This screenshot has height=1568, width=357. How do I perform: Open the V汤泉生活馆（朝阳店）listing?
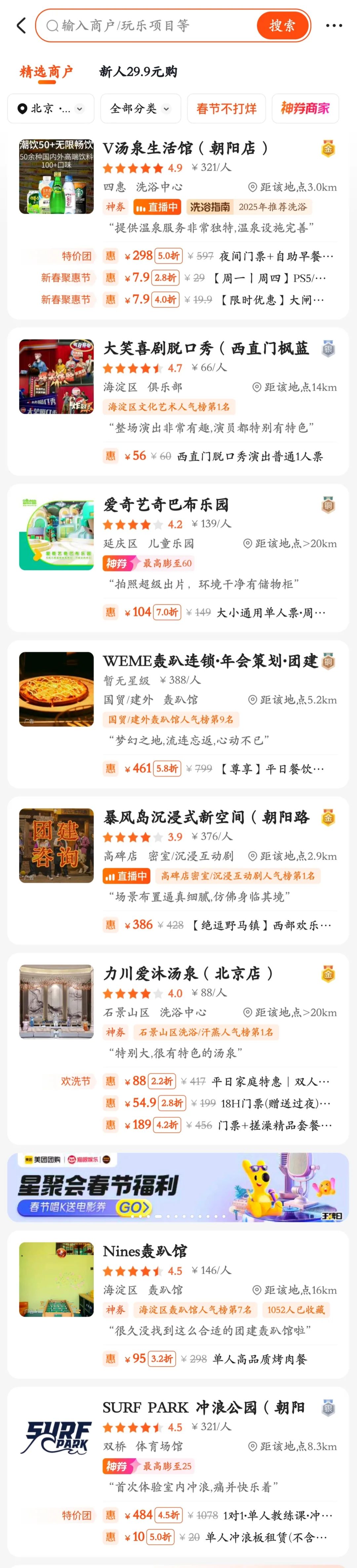click(185, 148)
